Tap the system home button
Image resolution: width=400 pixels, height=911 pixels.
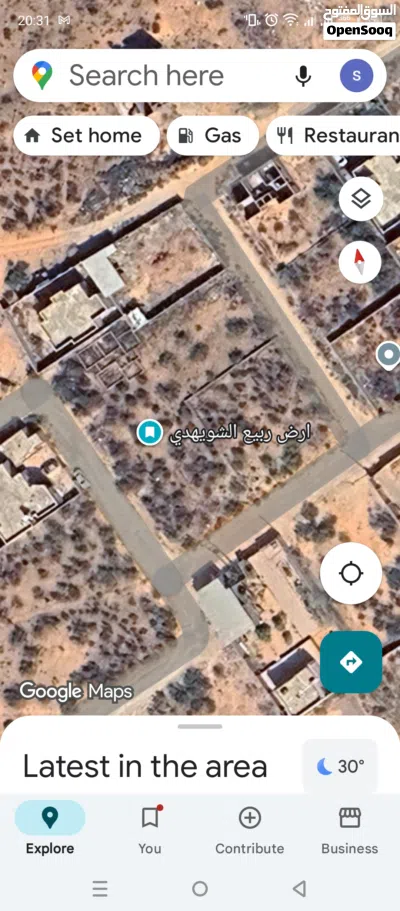pos(200,888)
